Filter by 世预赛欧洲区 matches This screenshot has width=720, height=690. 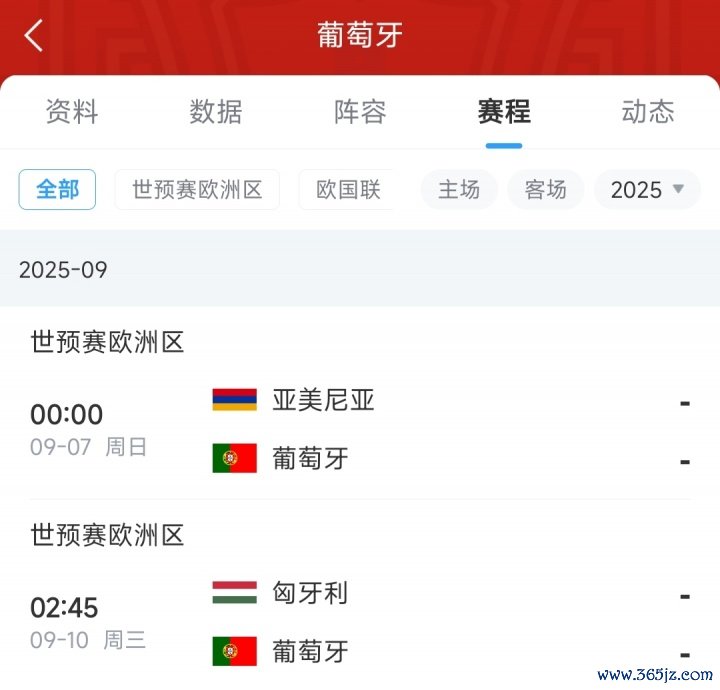(197, 189)
